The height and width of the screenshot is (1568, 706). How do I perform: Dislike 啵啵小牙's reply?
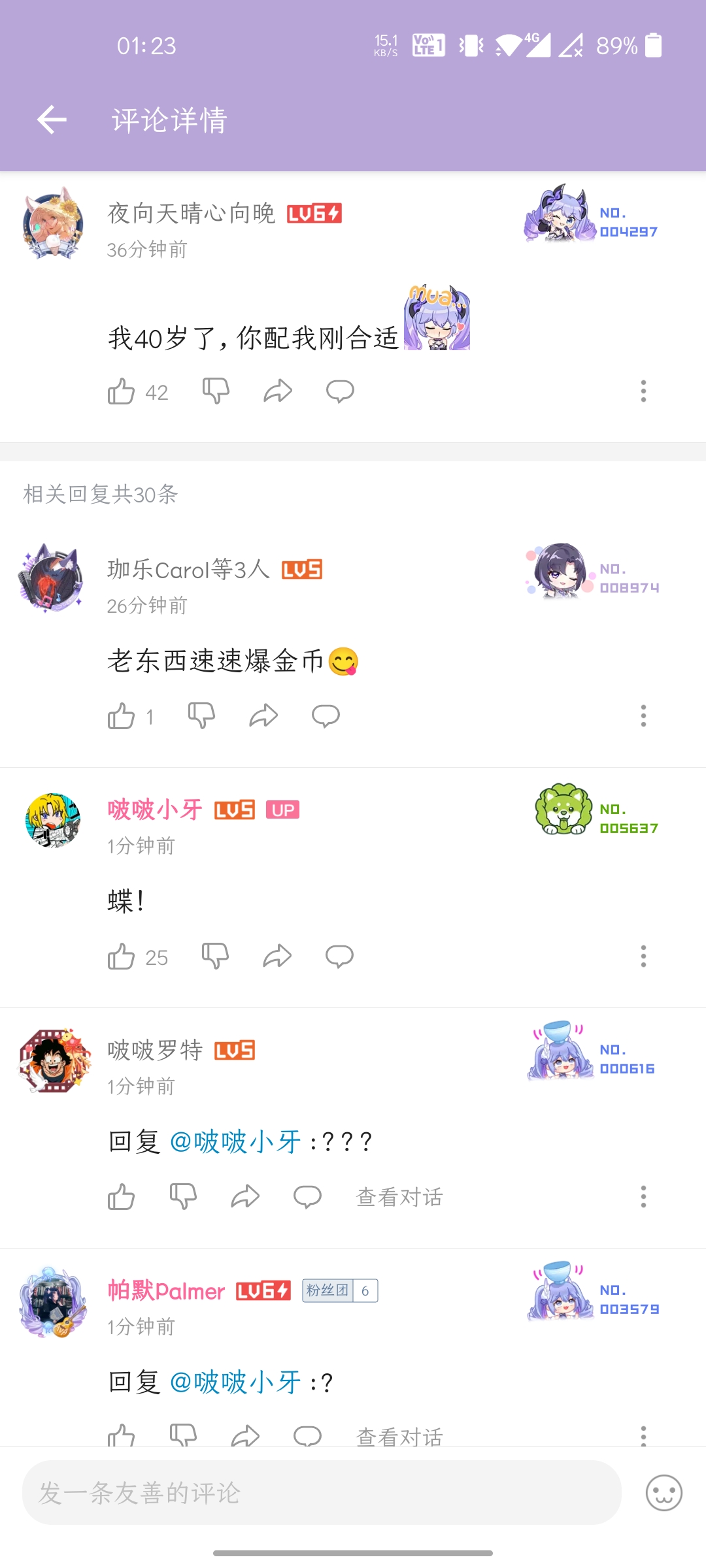coord(216,957)
